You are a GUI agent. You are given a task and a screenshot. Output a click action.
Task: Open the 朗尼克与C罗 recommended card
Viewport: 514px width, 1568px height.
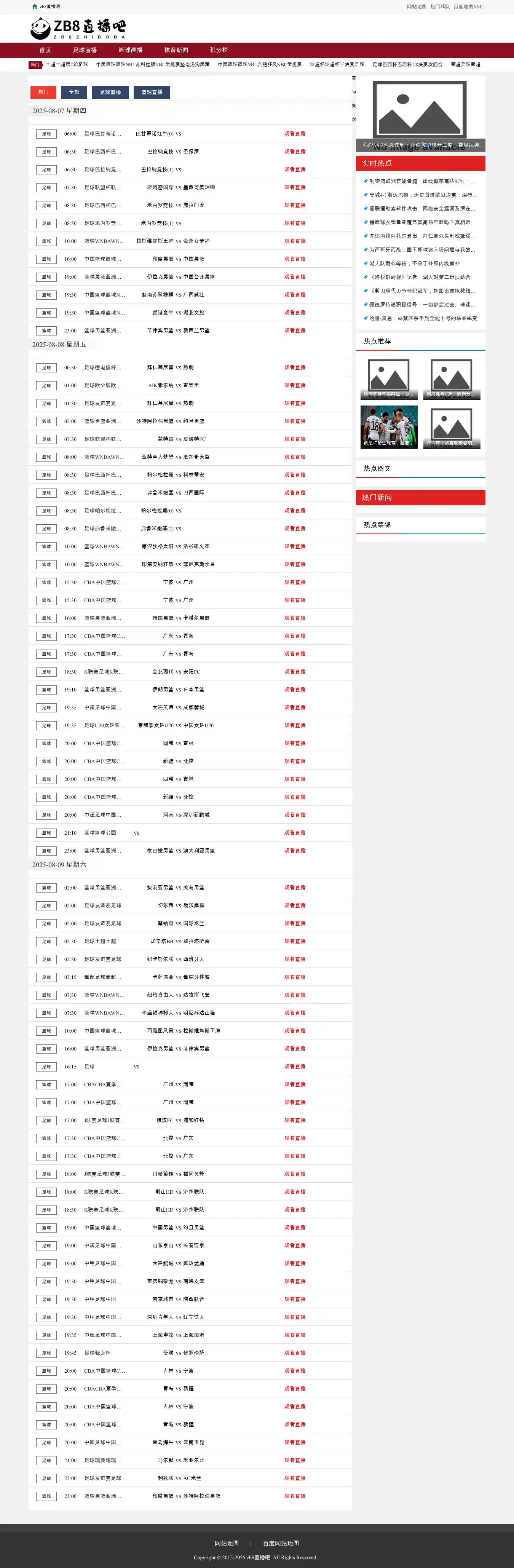(x=451, y=379)
